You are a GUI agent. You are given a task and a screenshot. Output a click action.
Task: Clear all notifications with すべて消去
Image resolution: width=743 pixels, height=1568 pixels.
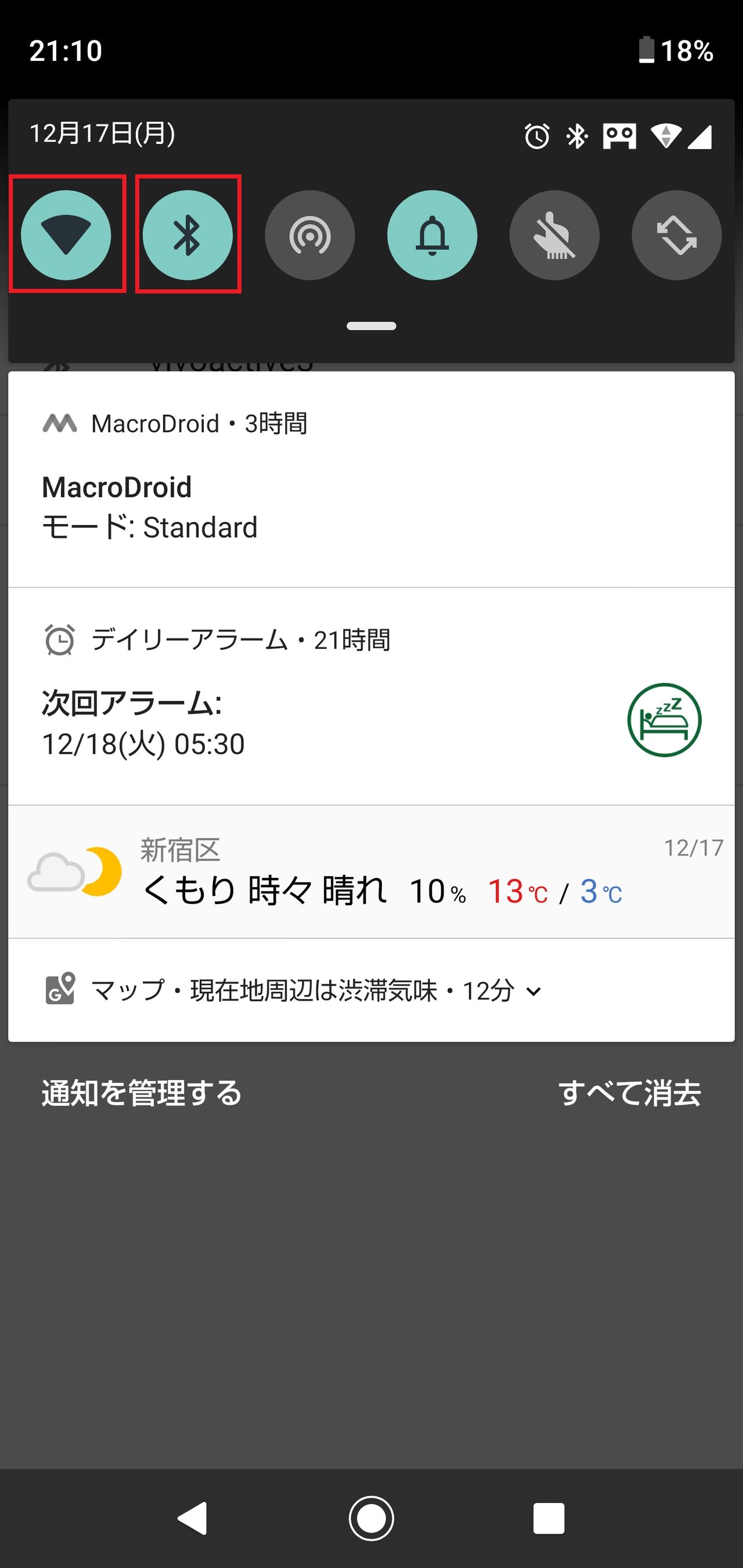(x=630, y=1093)
